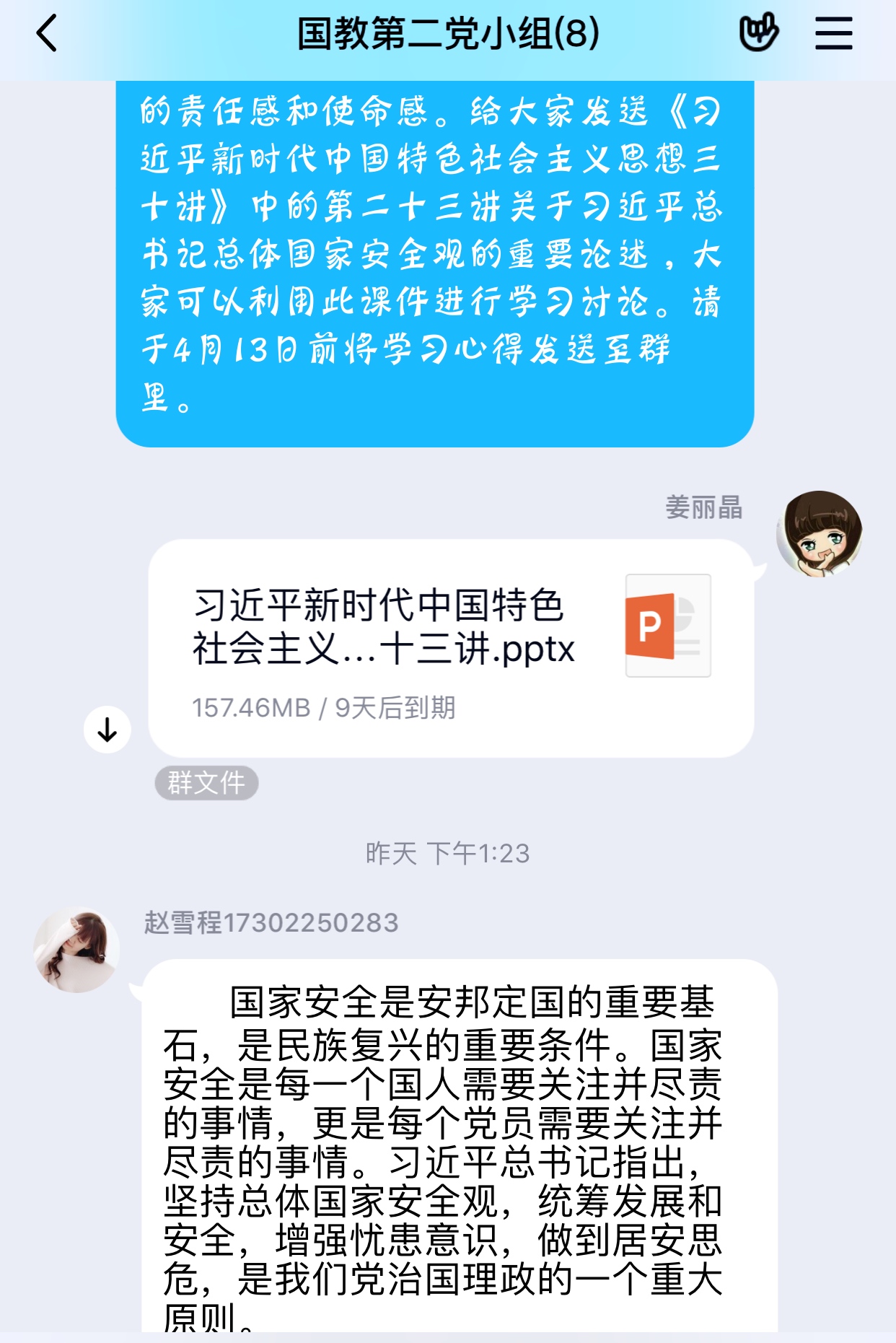The image size is (896, 1343).
Task: Go back from the group chat
Action: [48, 34]
